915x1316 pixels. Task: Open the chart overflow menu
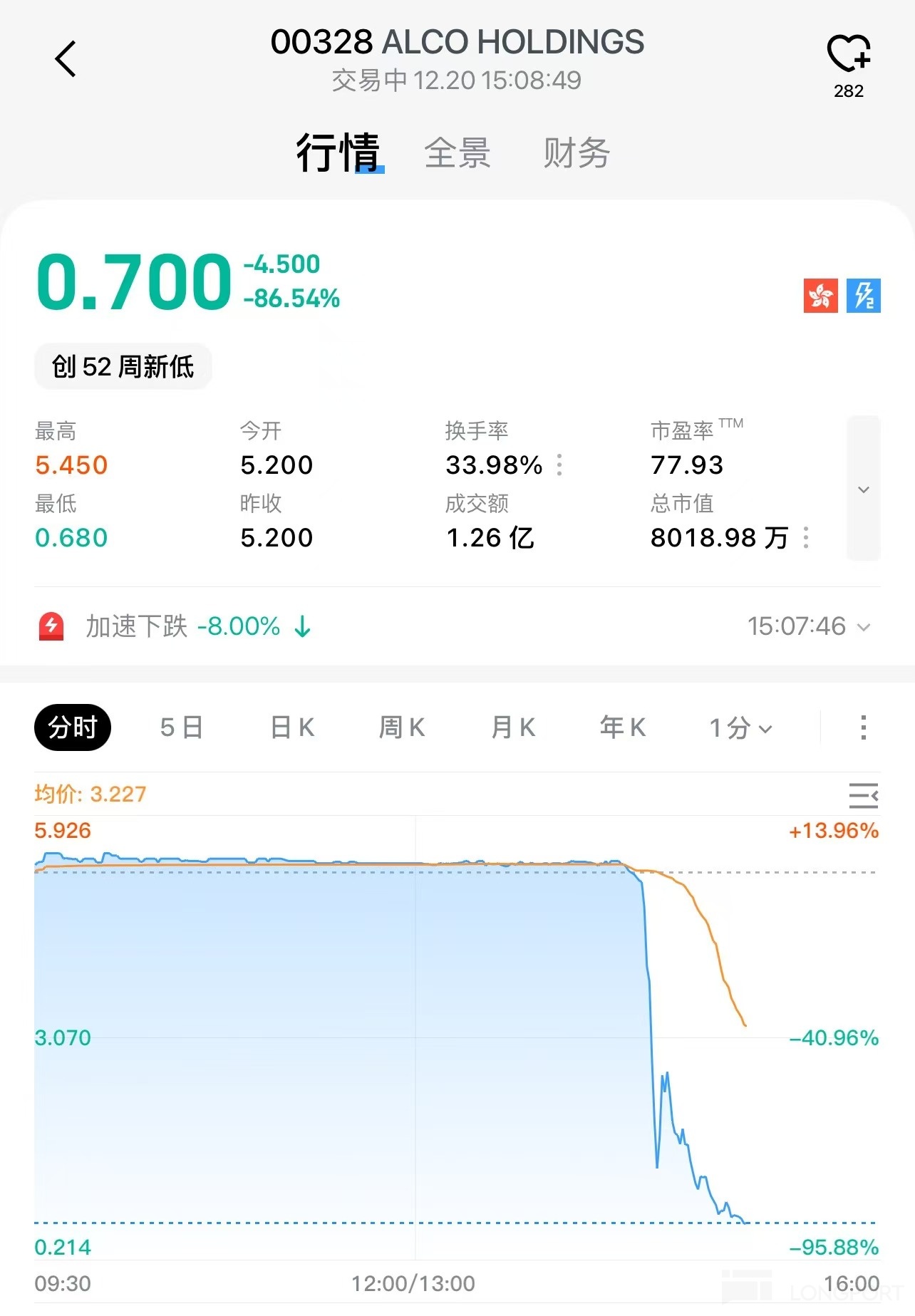coord(863,727)
